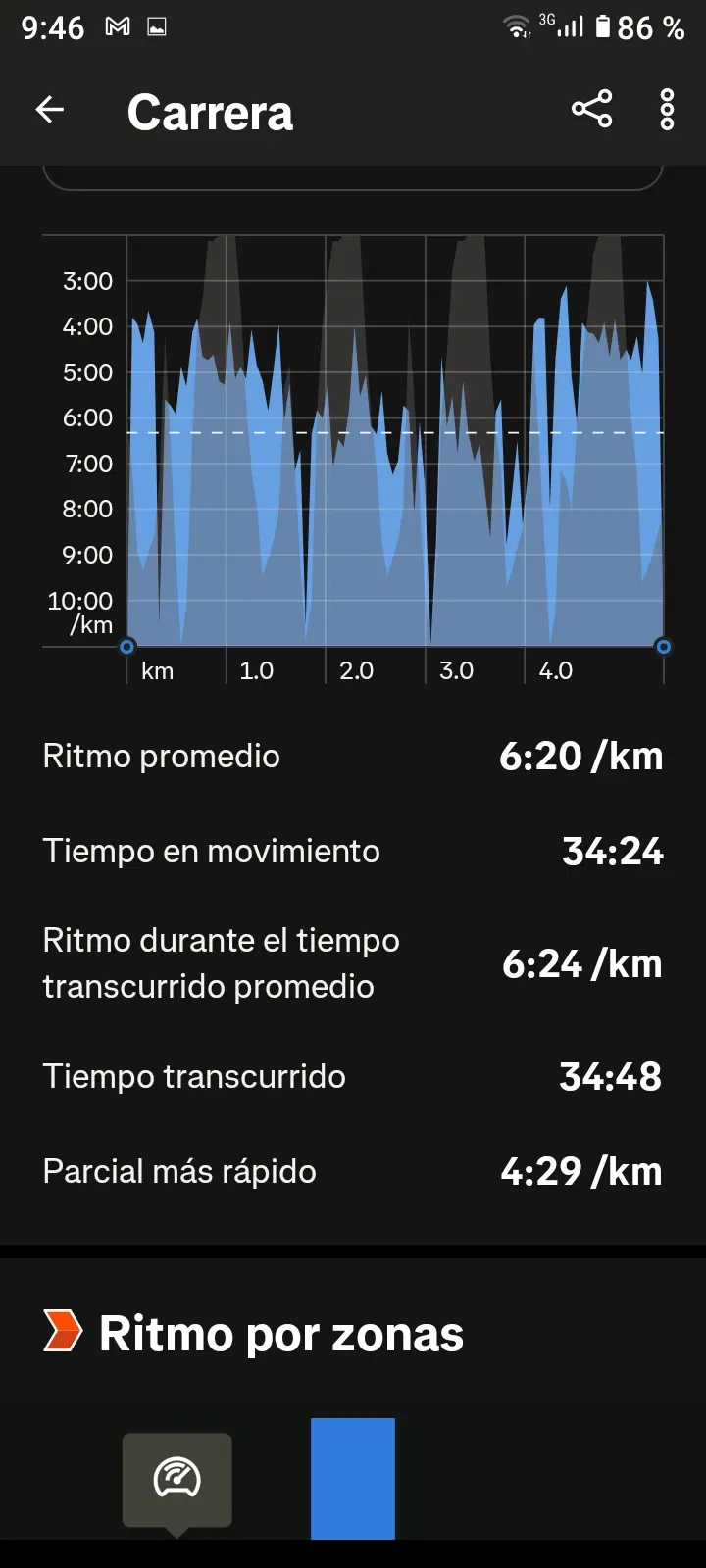The width and height of the screenshot is (706, 1568).
Task: Tap the start handle on the pace chart
Action: point(126,647)
